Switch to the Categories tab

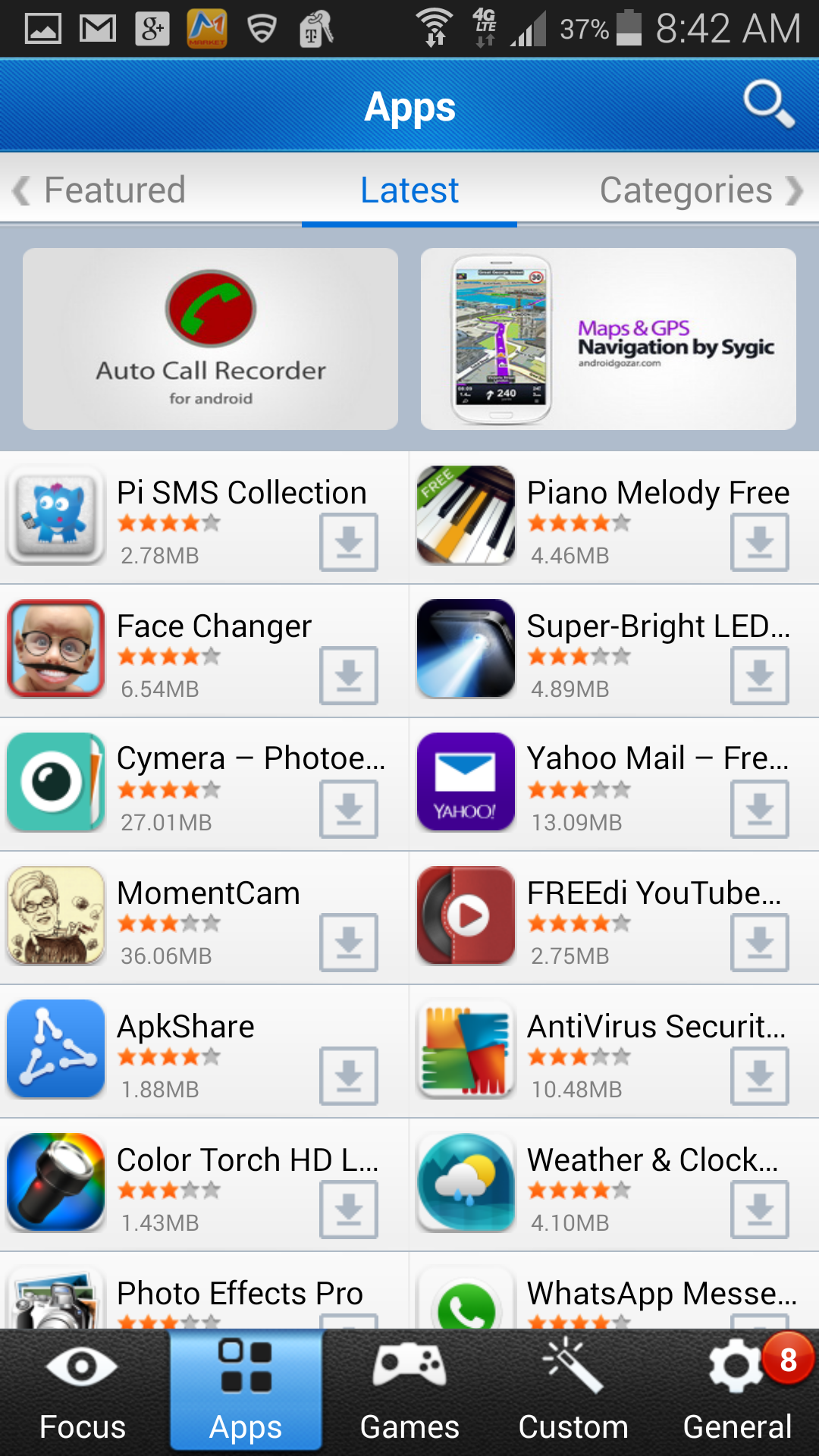686,190
